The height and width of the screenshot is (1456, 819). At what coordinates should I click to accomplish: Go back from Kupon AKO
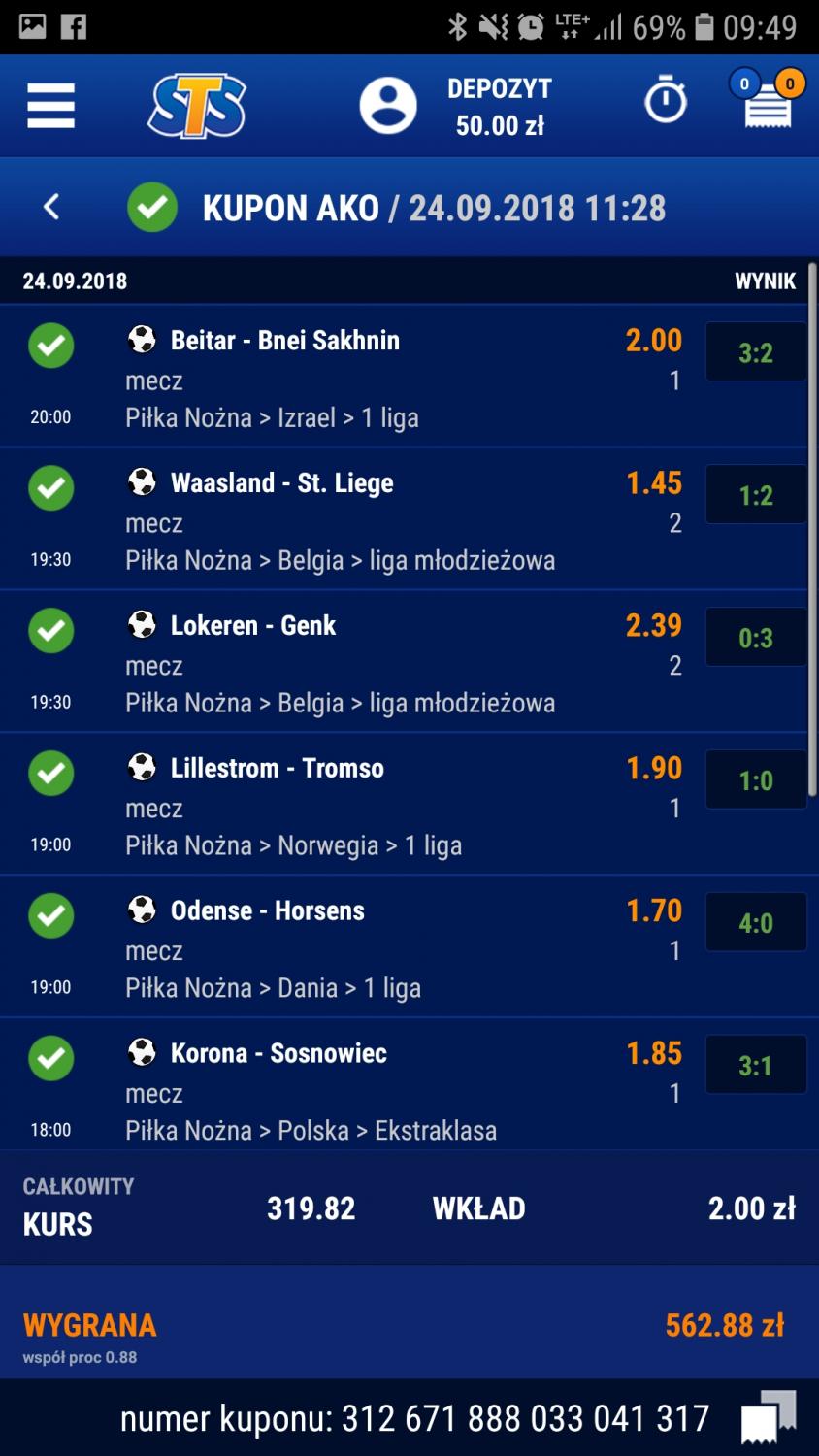click(51, 207)
